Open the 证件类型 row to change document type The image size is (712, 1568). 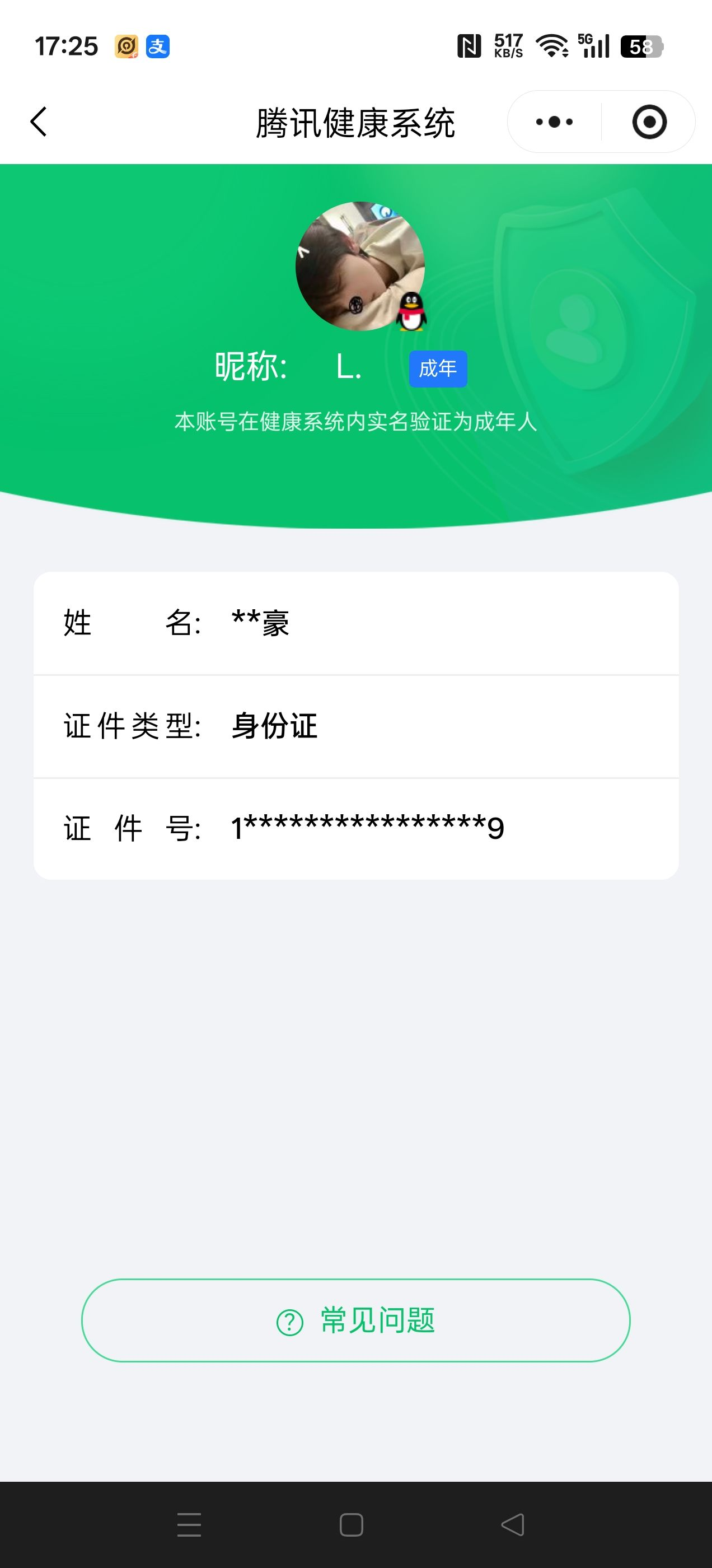[x=356, y=727]
